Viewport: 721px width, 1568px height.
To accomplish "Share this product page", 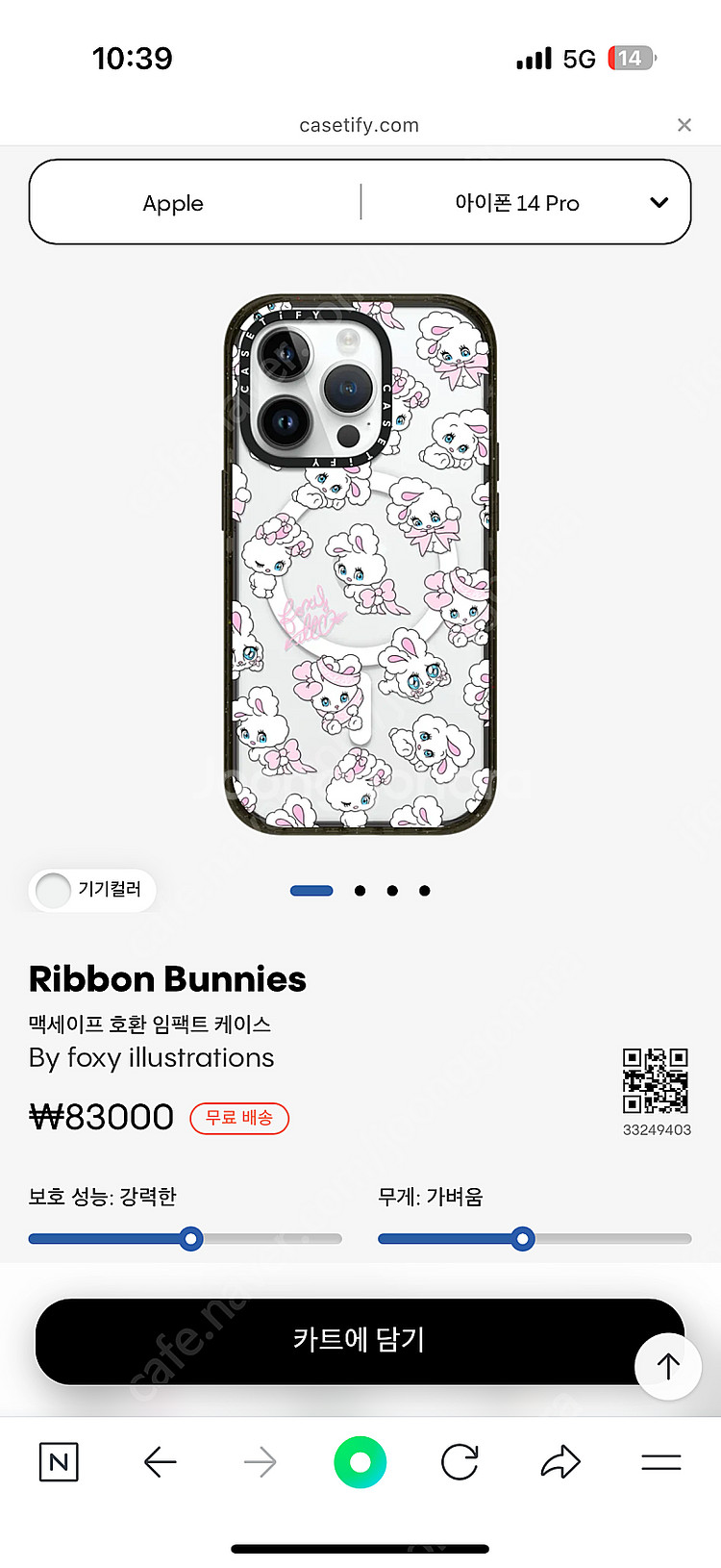I will pos(560,1462).
